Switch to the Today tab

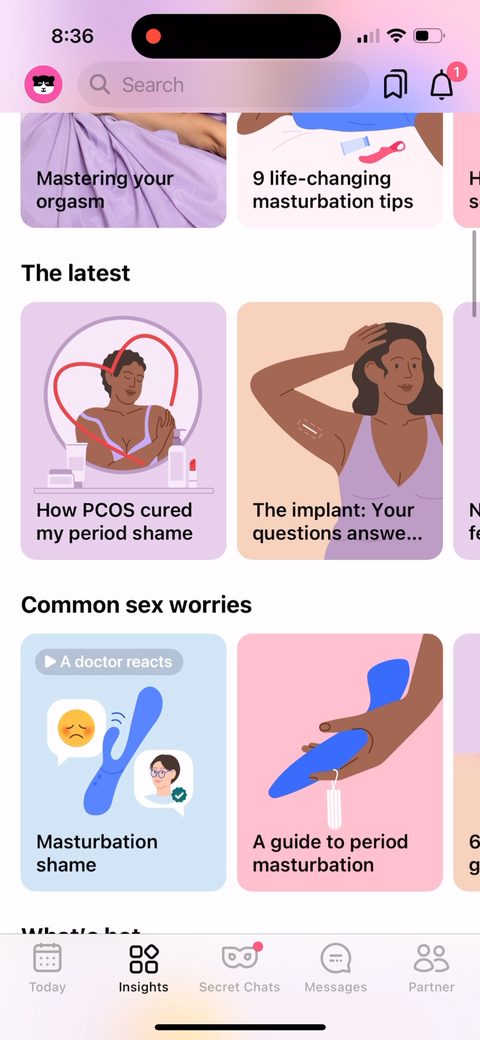(47, 968)
